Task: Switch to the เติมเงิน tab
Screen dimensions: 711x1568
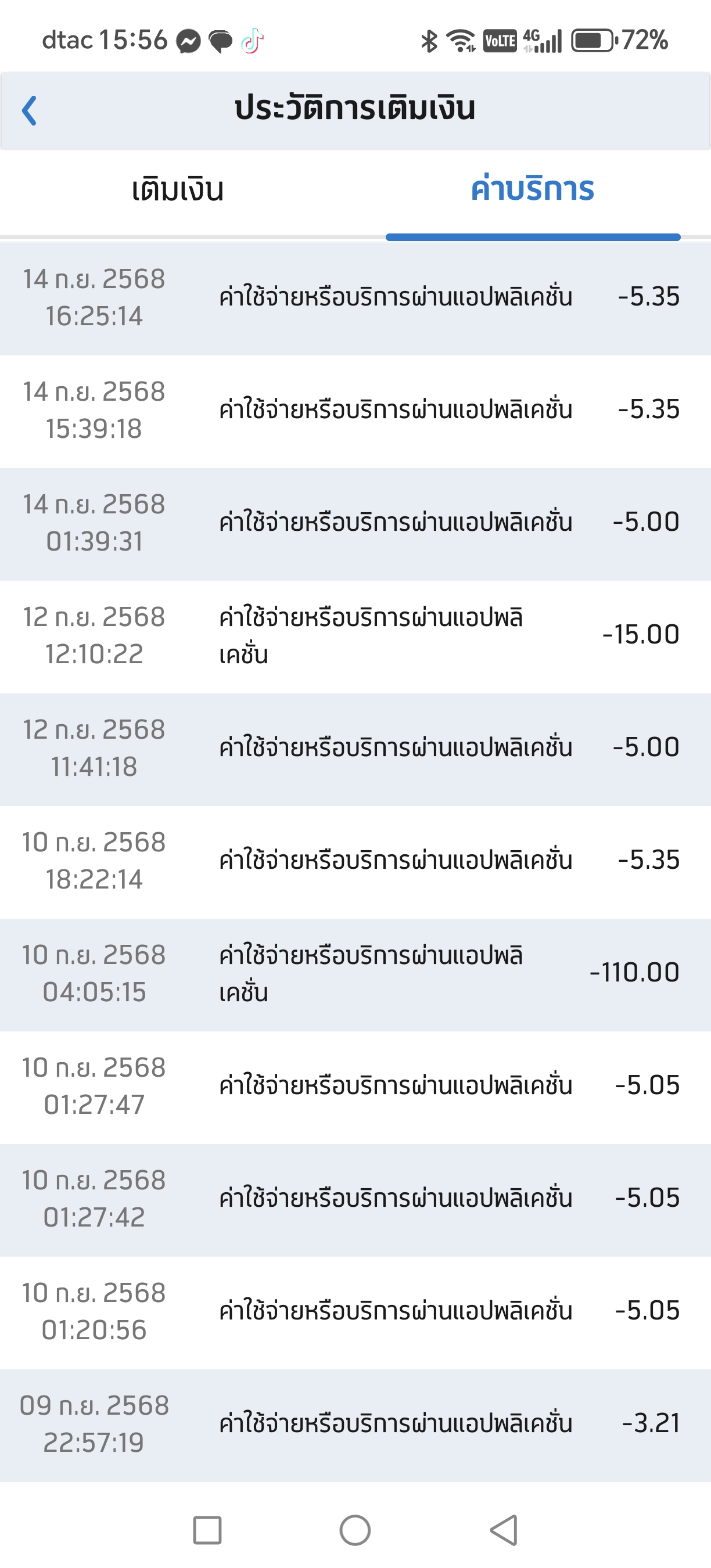Action: pyautogui.click(x=178, y=189)
